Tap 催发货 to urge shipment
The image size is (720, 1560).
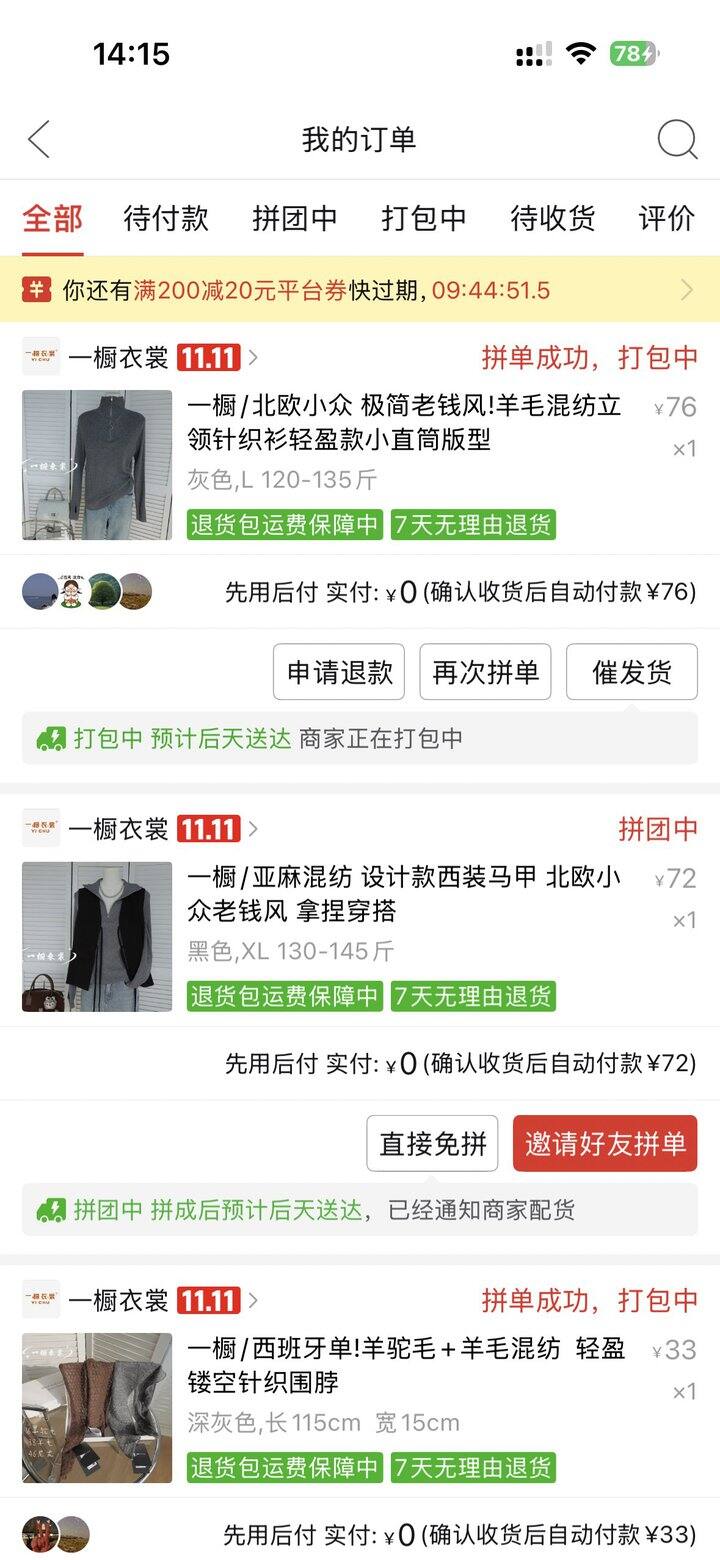pos(632,672)
